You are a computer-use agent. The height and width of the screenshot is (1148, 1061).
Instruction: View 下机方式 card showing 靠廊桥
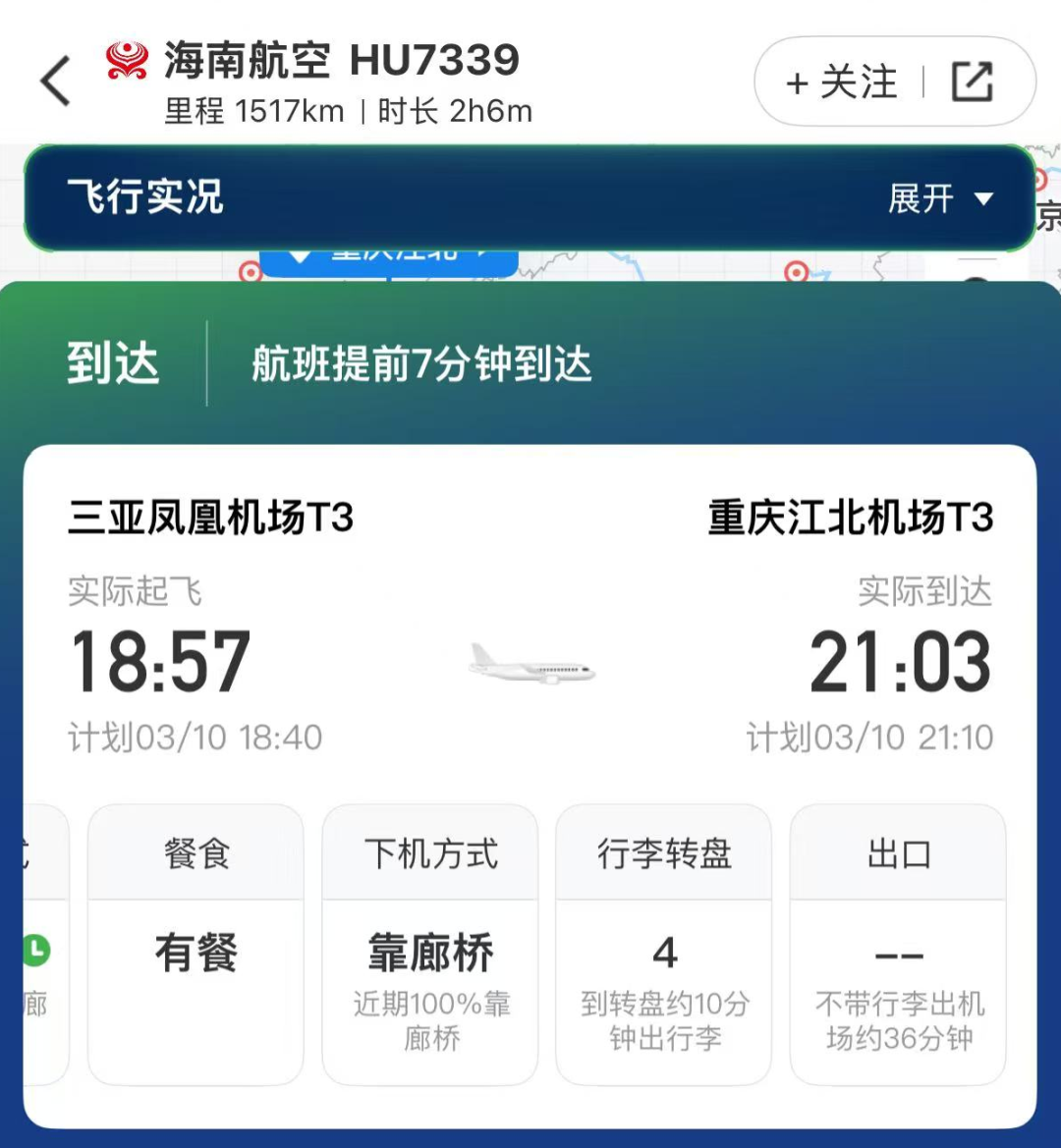click(x=430, y=944)
